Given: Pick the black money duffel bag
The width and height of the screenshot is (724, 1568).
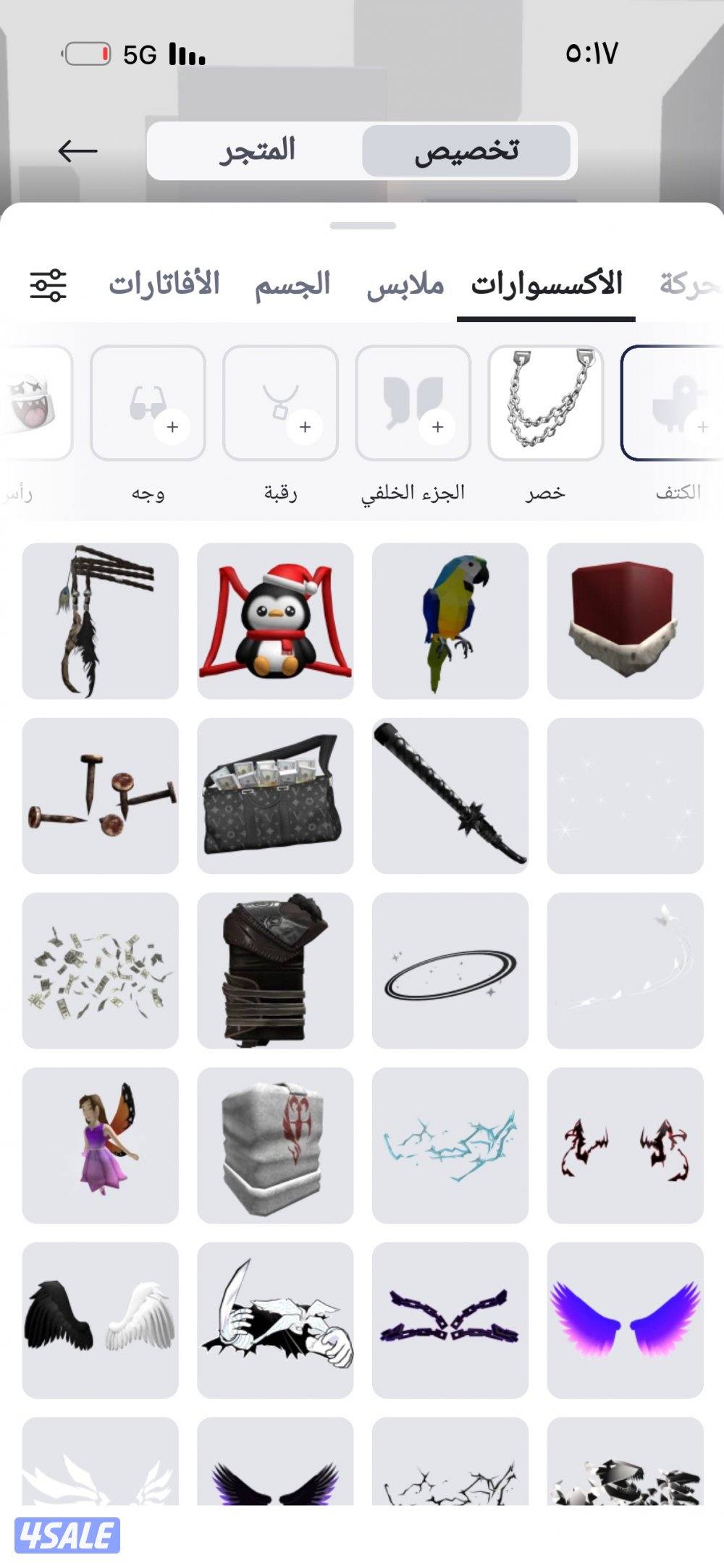Looking at the screenshot, I should coord(275,795).
